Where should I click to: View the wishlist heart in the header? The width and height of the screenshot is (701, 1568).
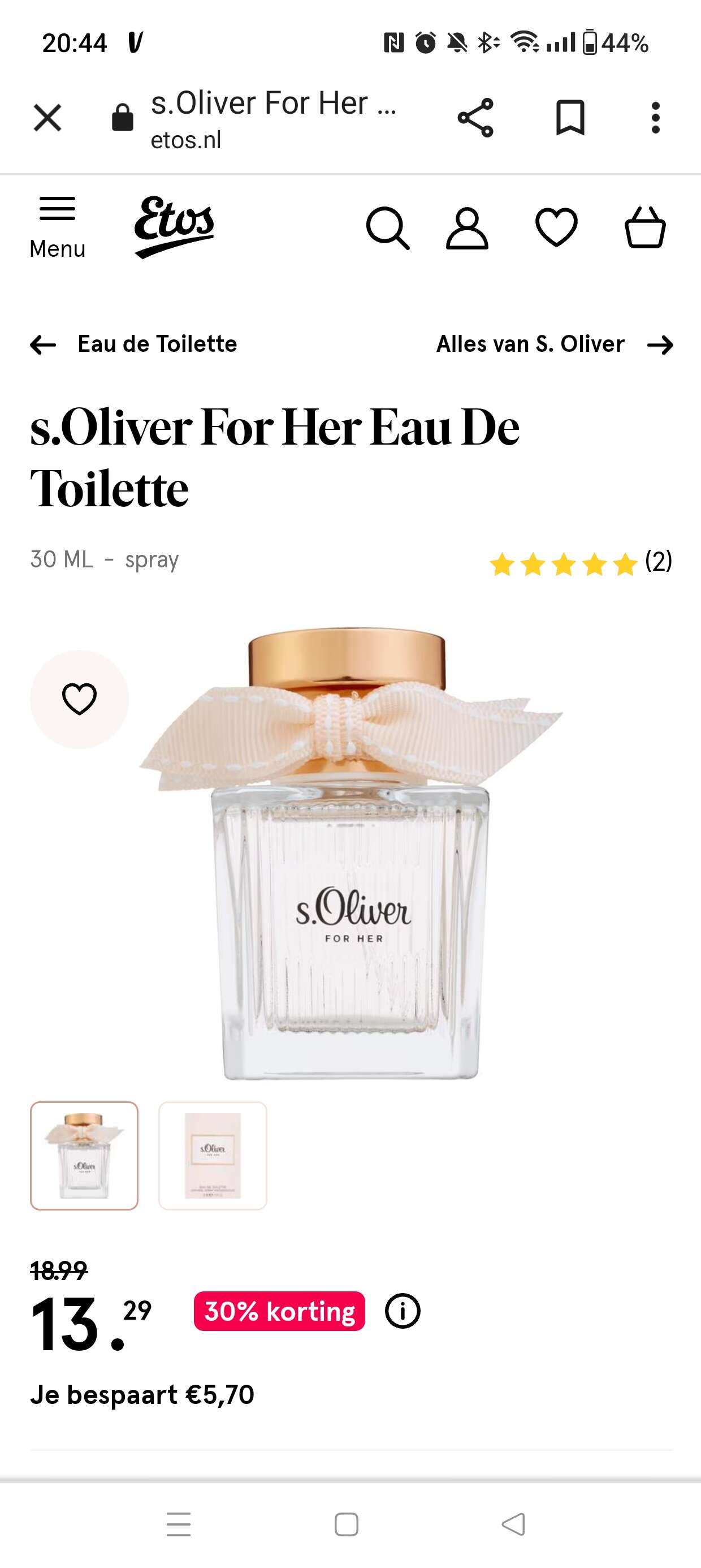click(556, 227)
